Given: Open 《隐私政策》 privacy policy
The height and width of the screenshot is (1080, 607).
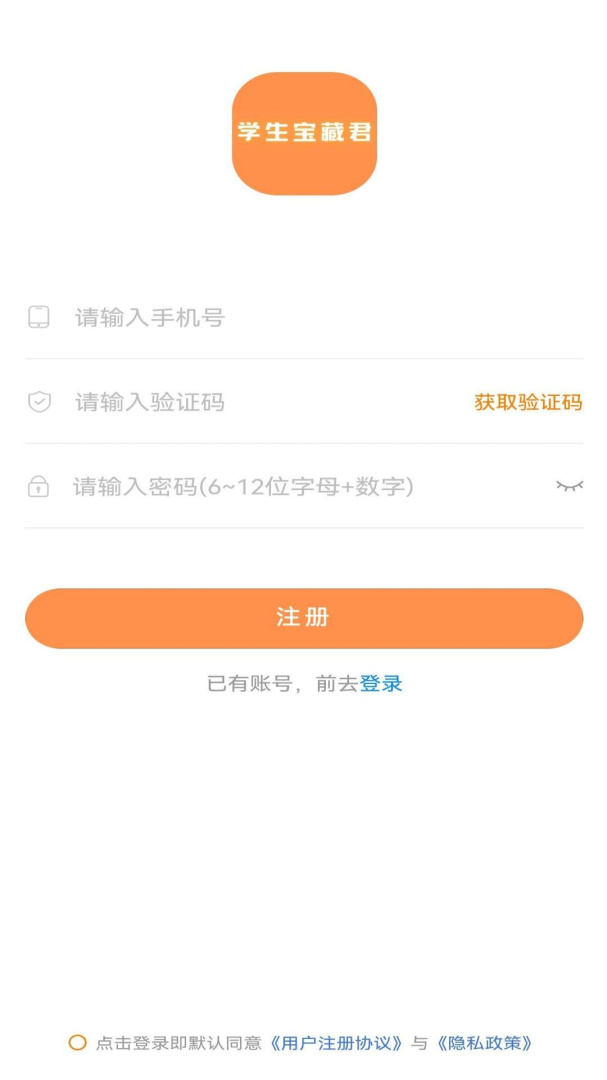Looking at the screenshot, I should click(x=485, y=1043).
